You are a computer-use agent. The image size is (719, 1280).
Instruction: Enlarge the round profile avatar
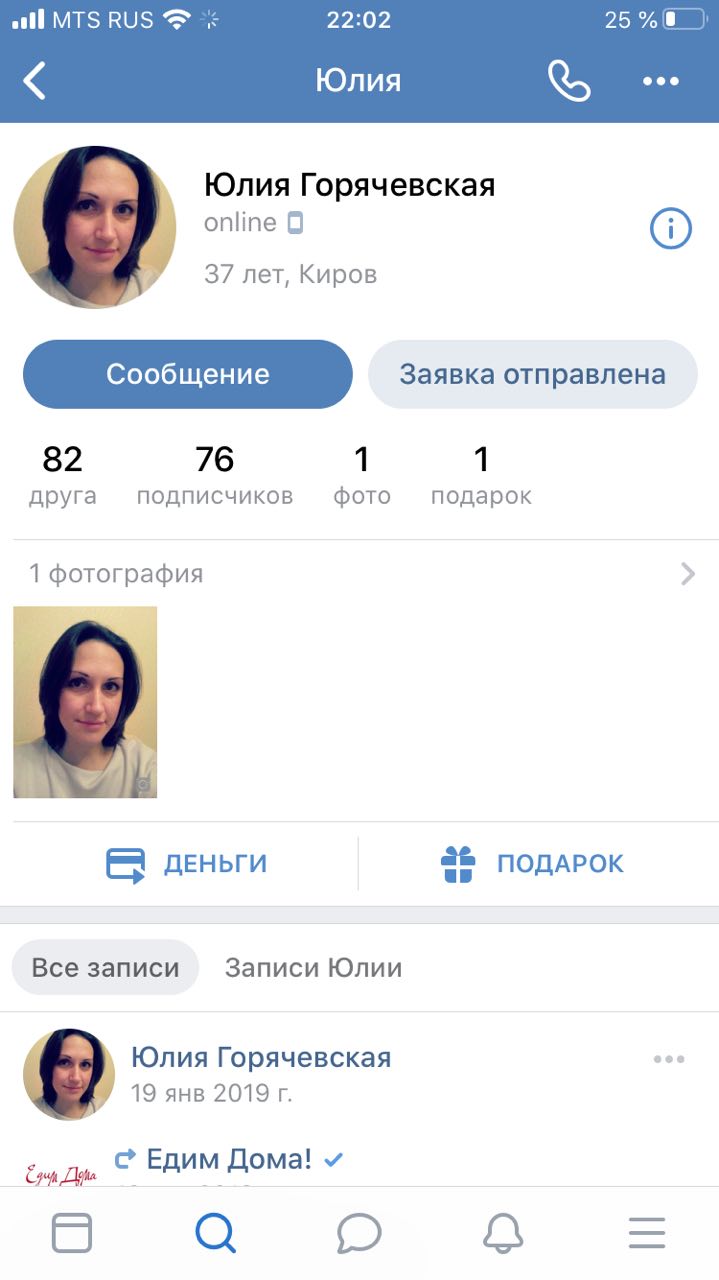(95, 228)
